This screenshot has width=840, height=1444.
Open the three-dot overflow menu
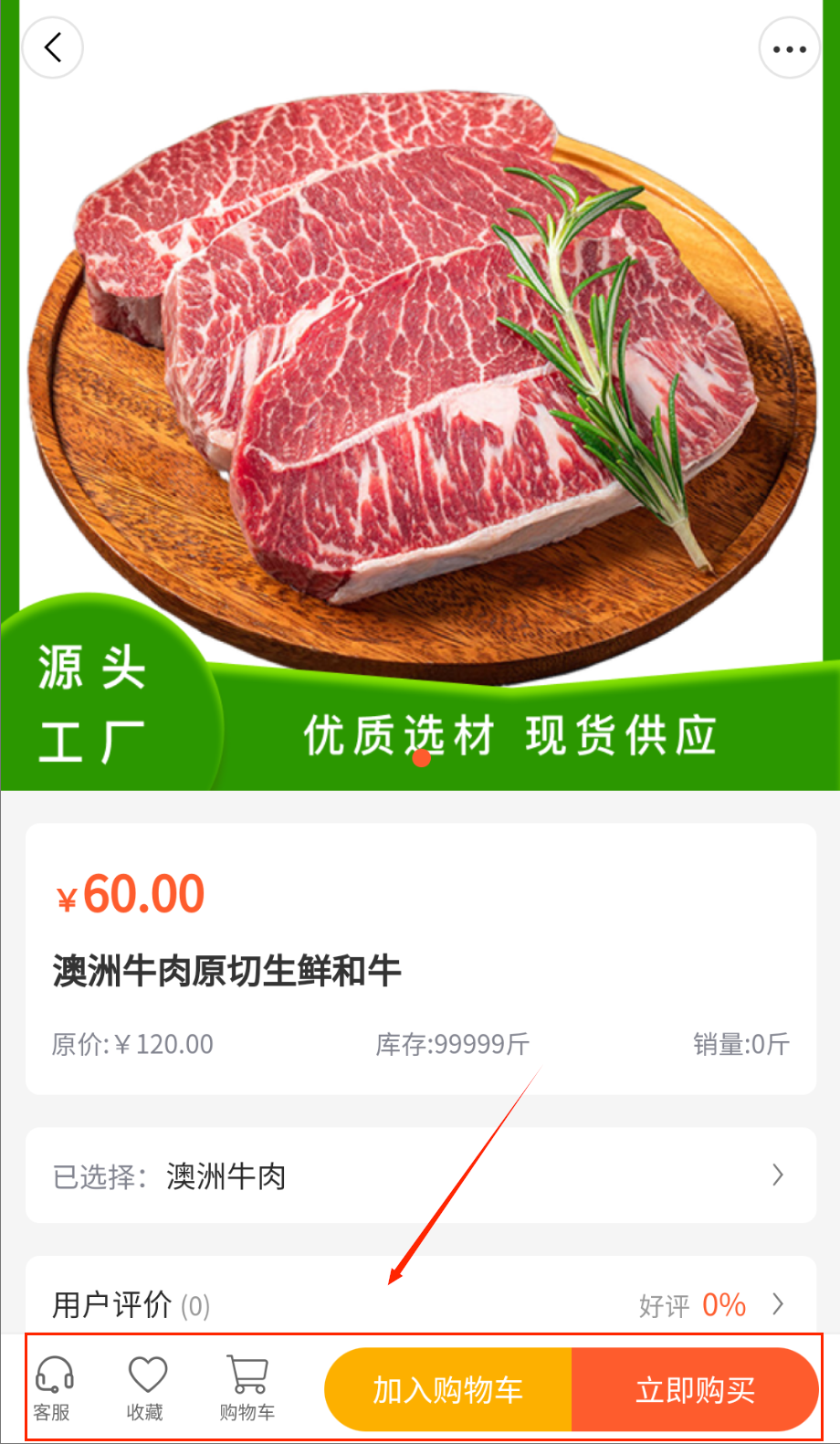tap(789, 48)
